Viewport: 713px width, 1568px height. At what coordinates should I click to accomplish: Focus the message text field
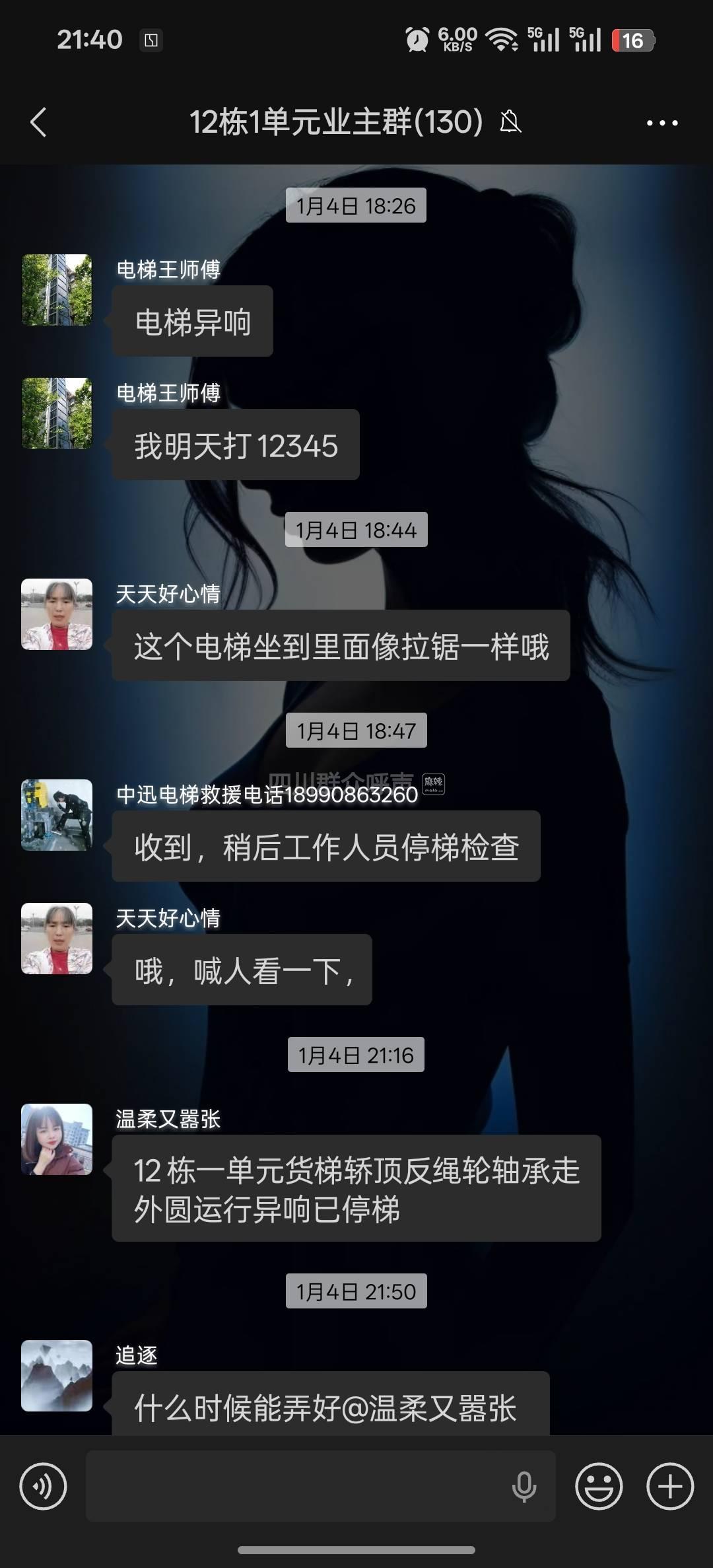[x=297, y=1486]
